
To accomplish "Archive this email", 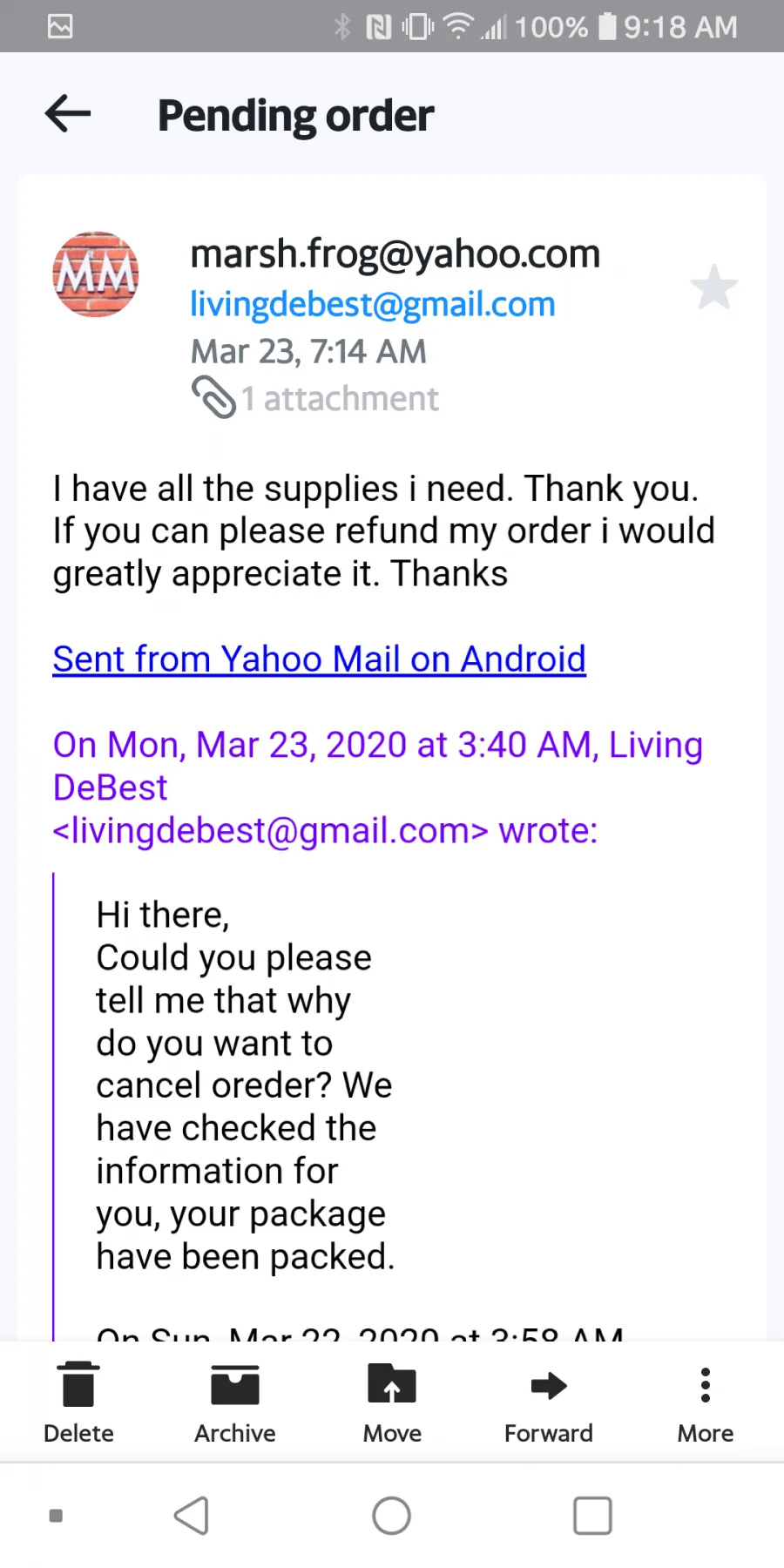I will (235, 1402).
